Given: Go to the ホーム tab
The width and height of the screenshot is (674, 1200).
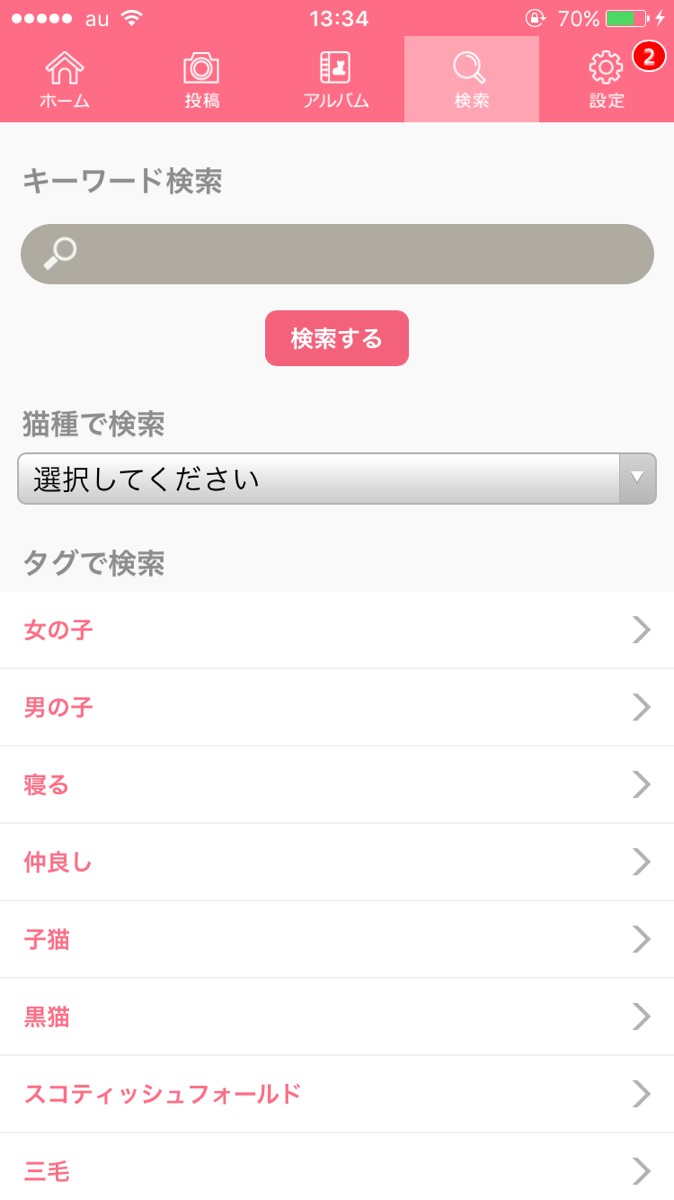Looking at the screenshot, I should (65, 80).
